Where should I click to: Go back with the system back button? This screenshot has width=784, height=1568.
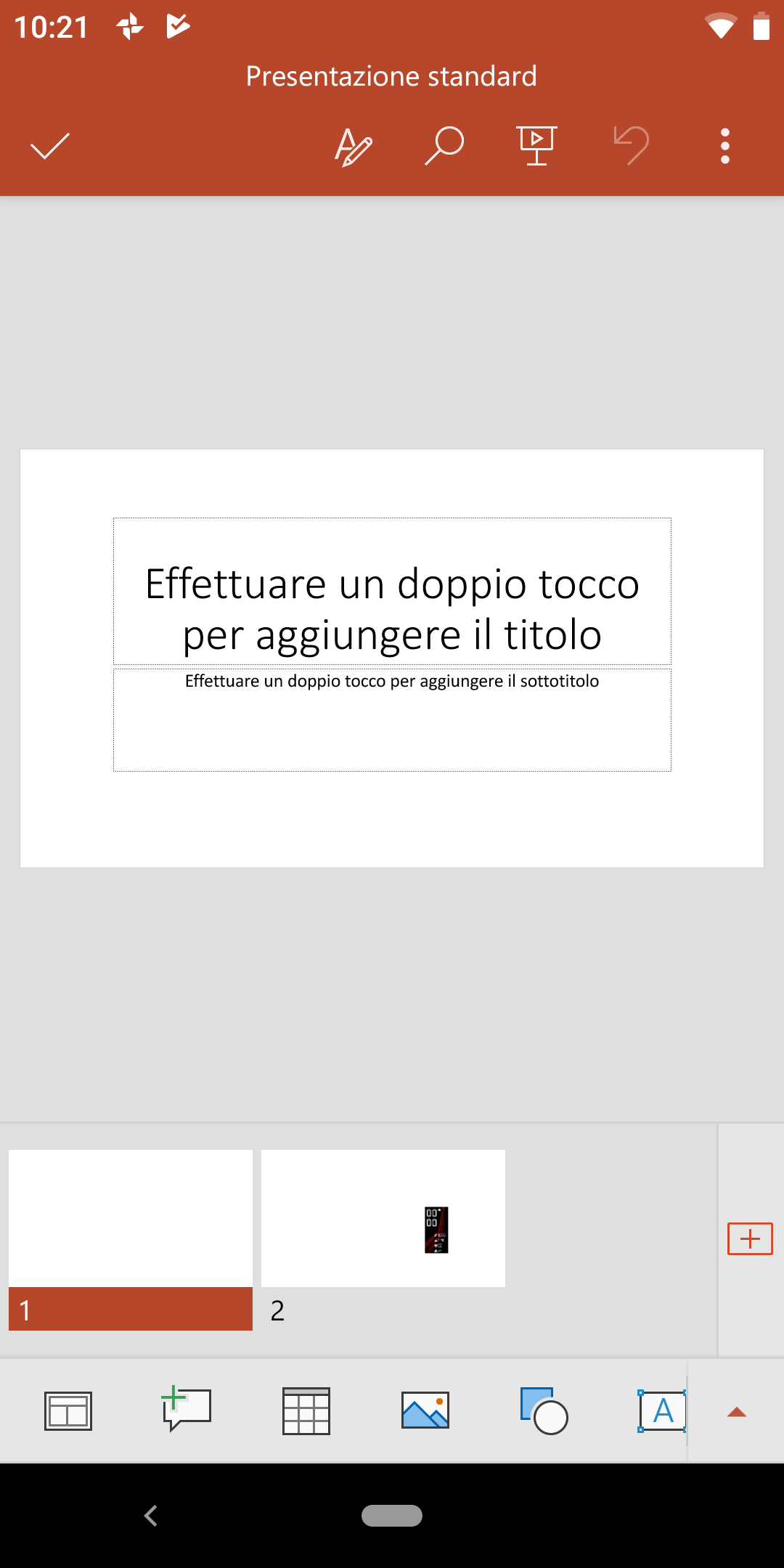tap(151, 1516)
